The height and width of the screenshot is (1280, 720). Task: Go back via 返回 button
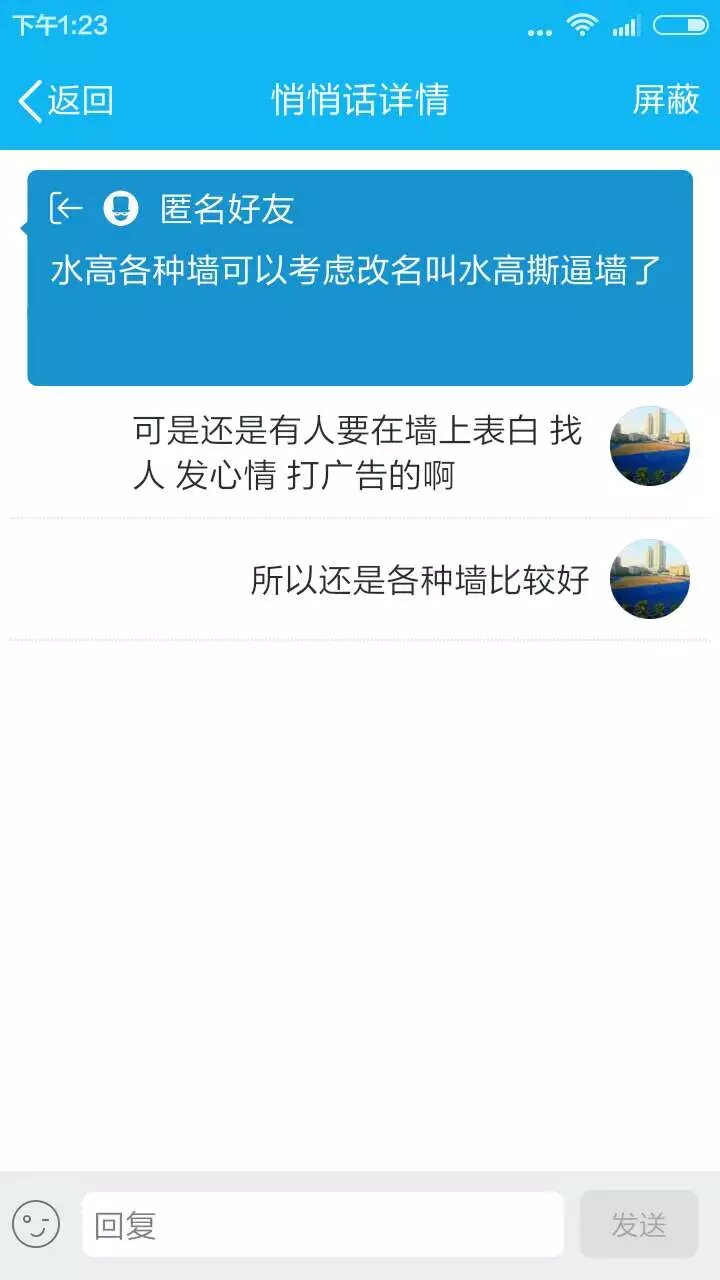[66, 101]
